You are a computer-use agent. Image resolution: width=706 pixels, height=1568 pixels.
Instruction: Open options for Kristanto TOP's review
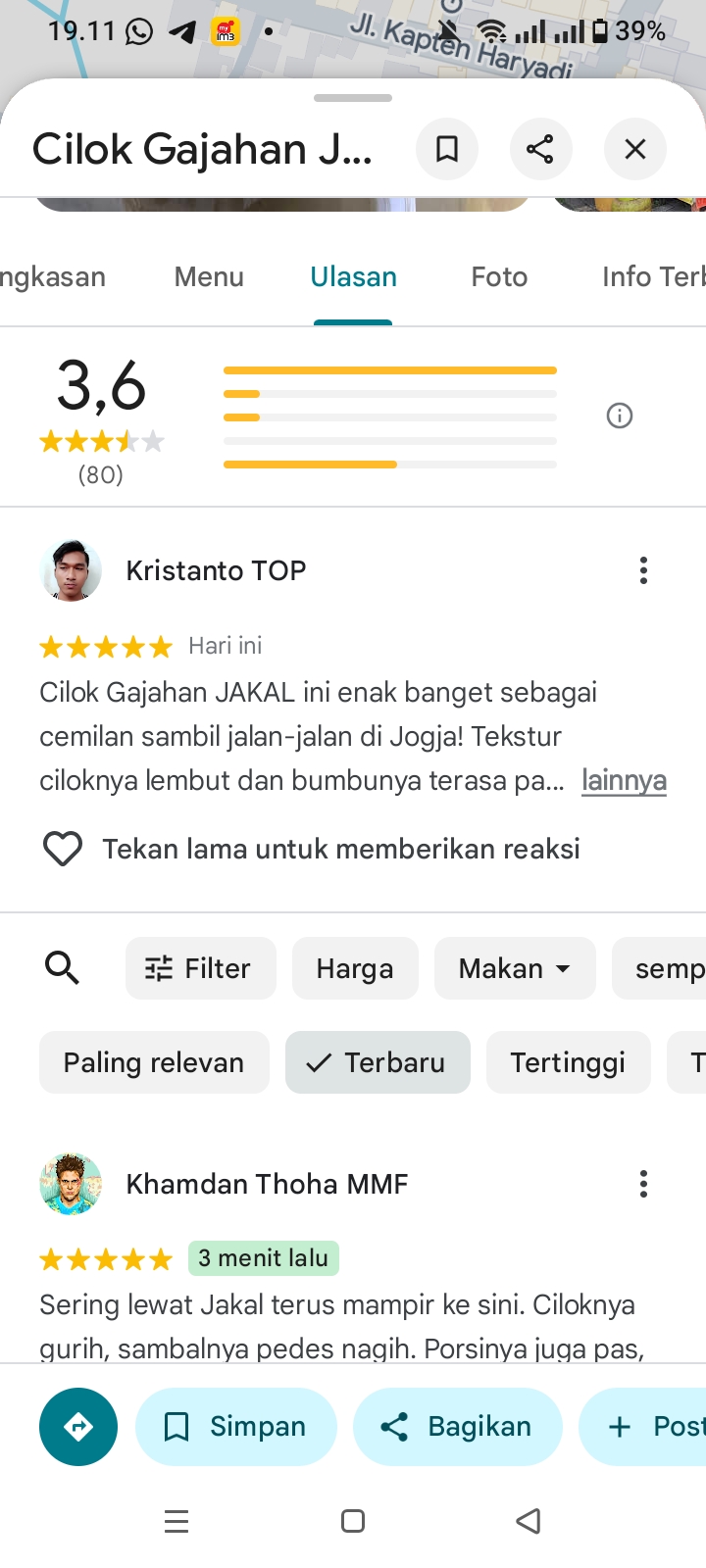pyautogui.click(x=643, y=570)
